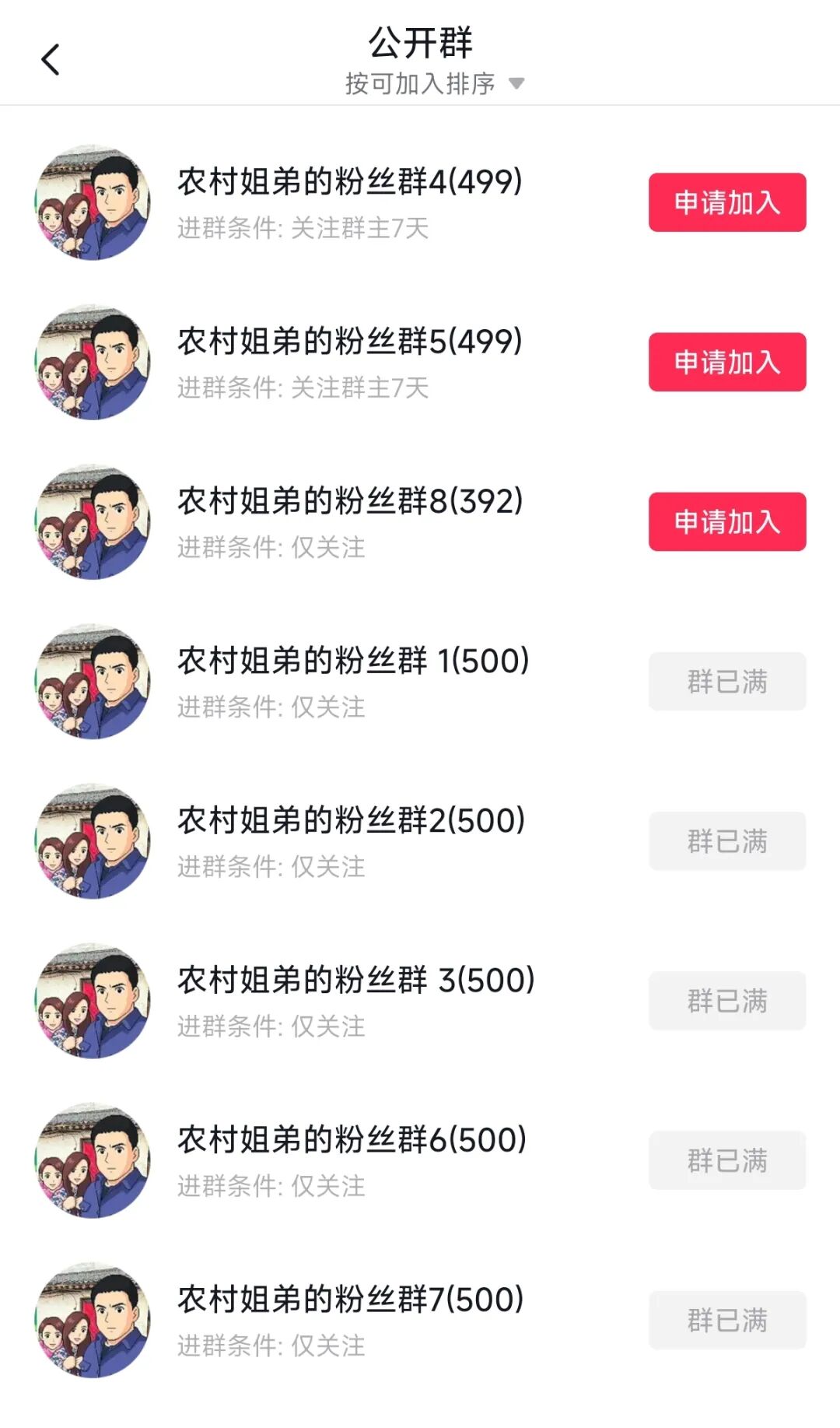Viewport: 840px width, 1428px height.
Task: Apply to join 农村姐弟的粉丝群5
Action: click(726, 362)
